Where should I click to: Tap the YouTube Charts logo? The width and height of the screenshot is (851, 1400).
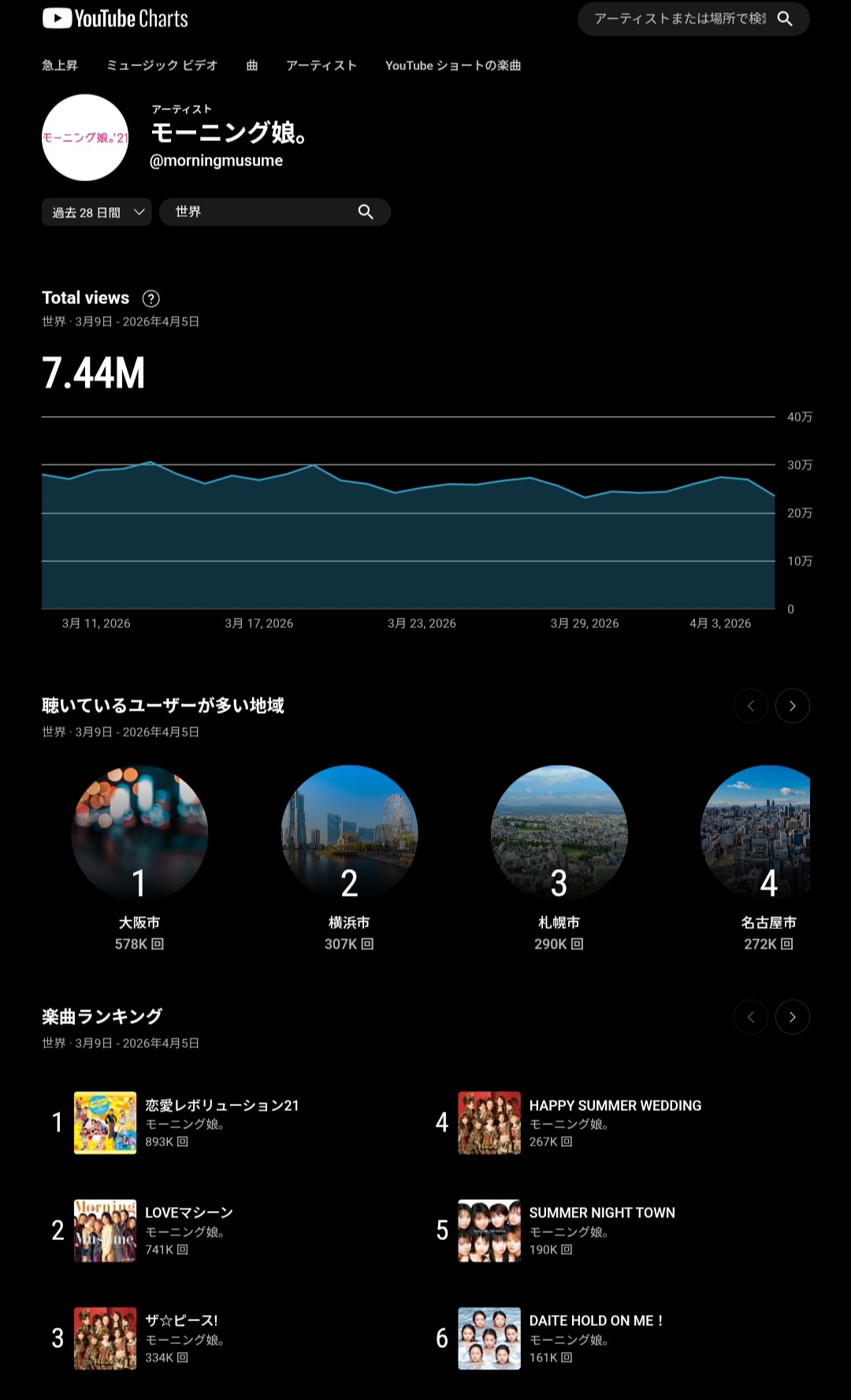click(115, 18)
